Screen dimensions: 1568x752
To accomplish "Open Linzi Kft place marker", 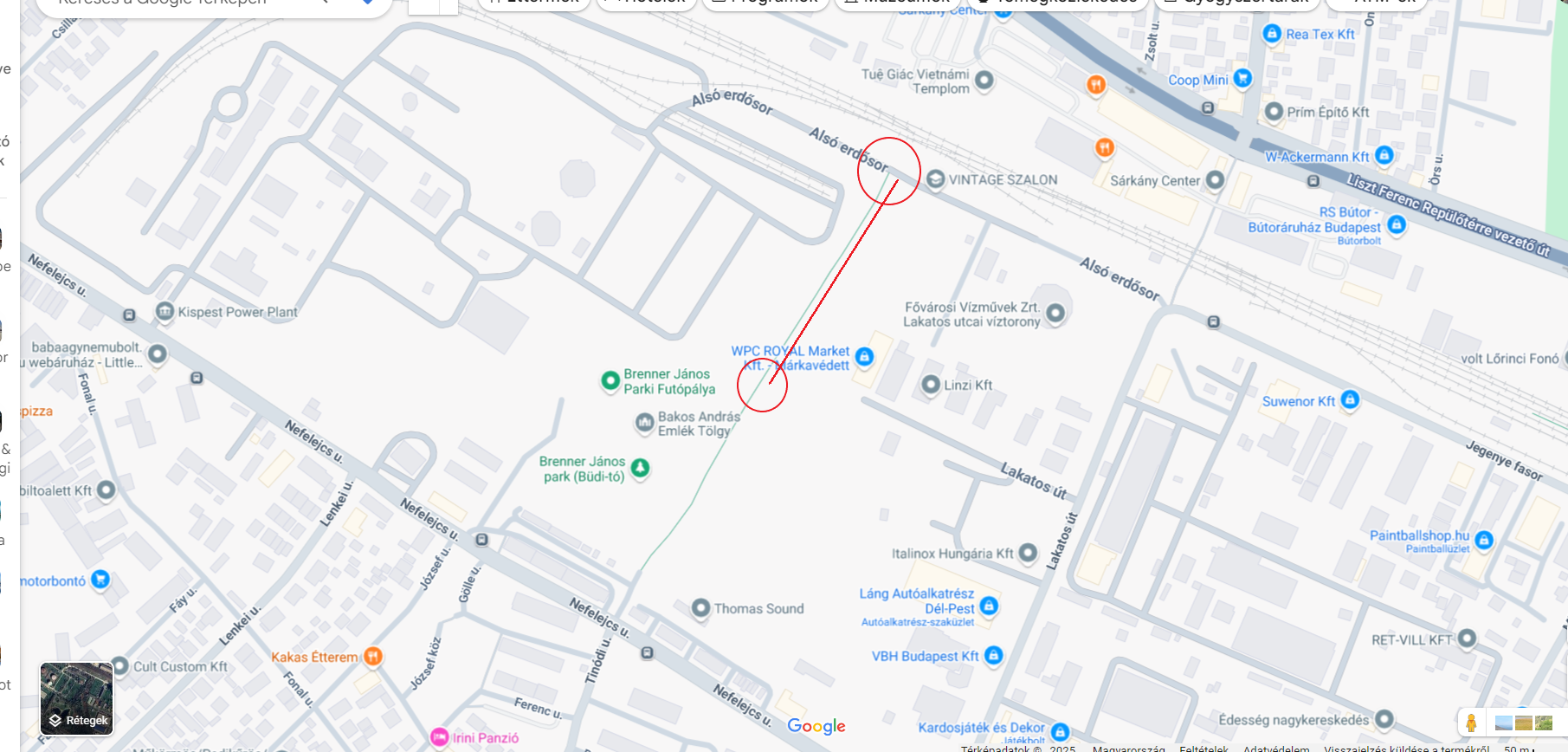I will pos(931,384).
